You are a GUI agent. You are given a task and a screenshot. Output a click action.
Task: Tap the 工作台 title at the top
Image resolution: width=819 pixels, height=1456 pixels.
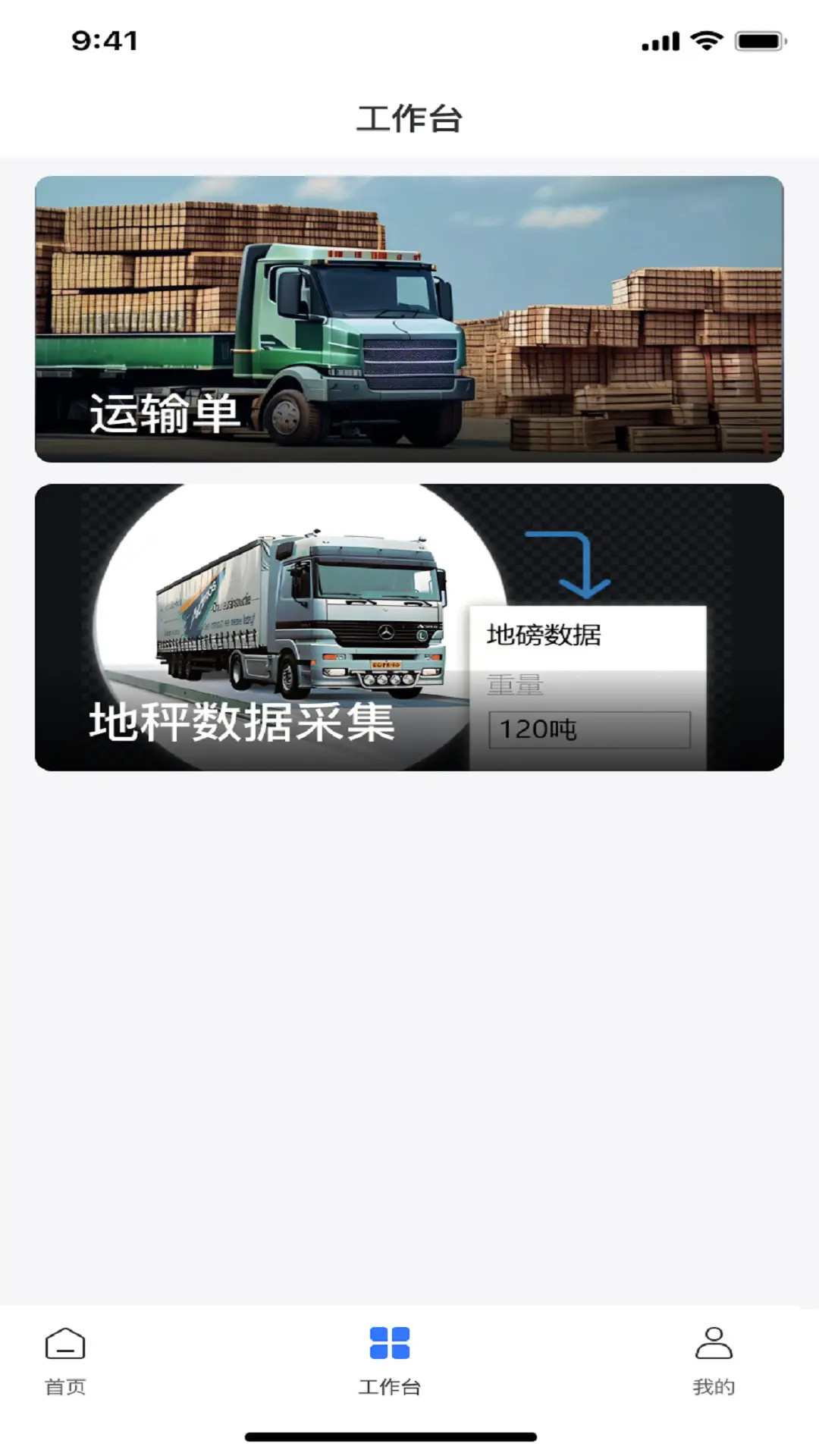pyautogui.click(x=409, y=118)
